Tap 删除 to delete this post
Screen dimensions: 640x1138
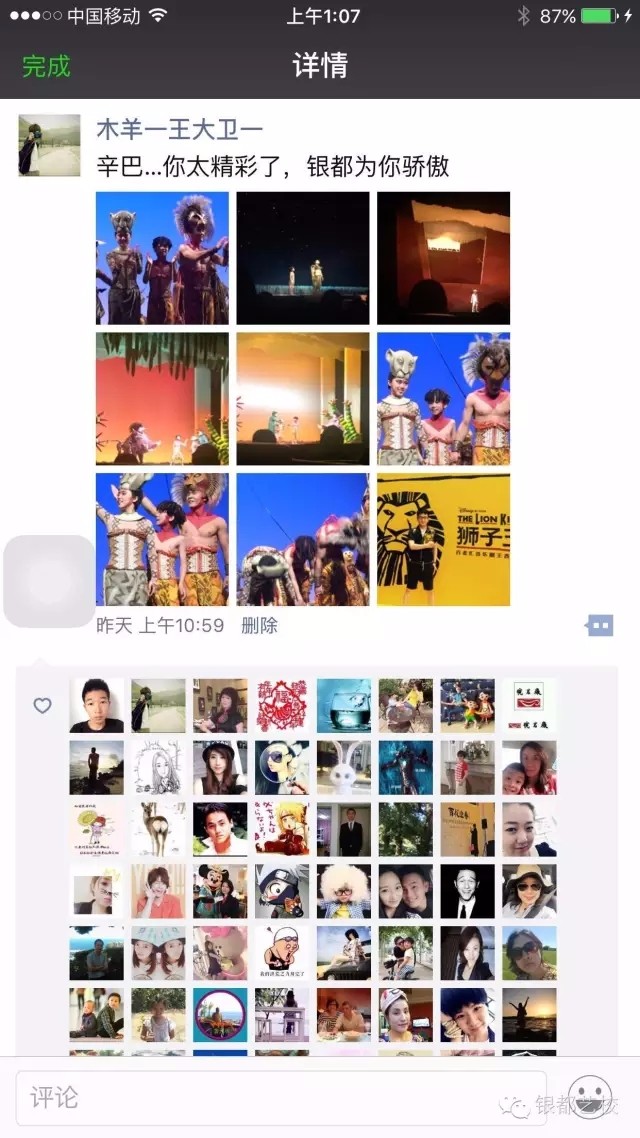click(259, 626)
